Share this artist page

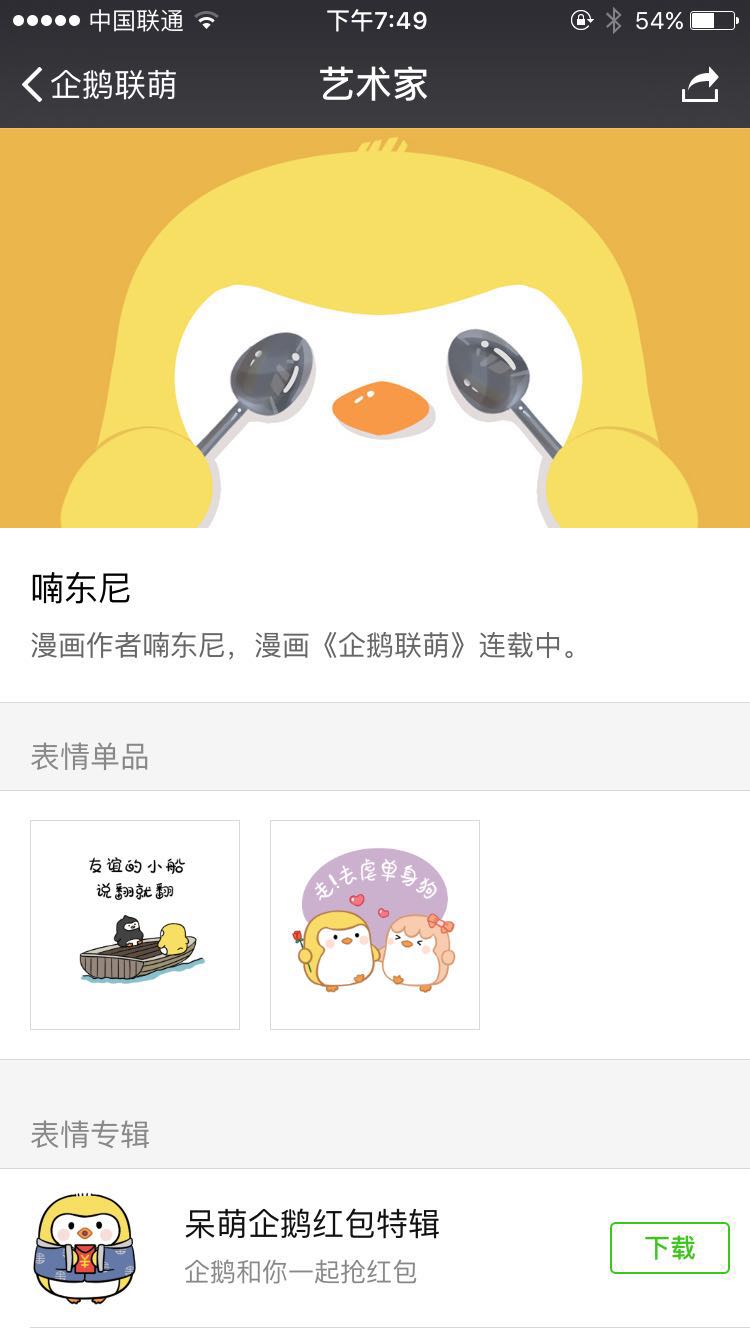[700, 85]
